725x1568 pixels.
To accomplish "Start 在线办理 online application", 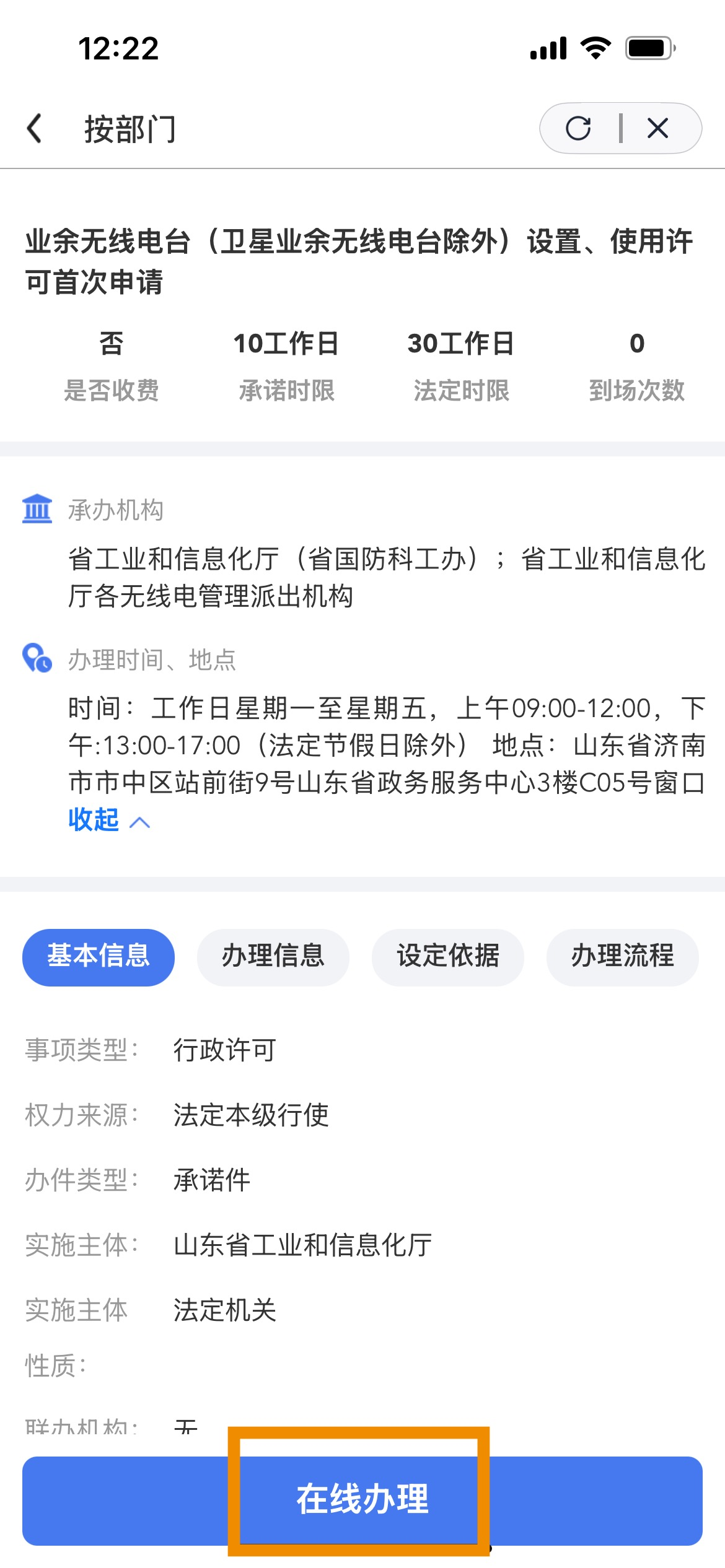I will tap(362, 1500).
